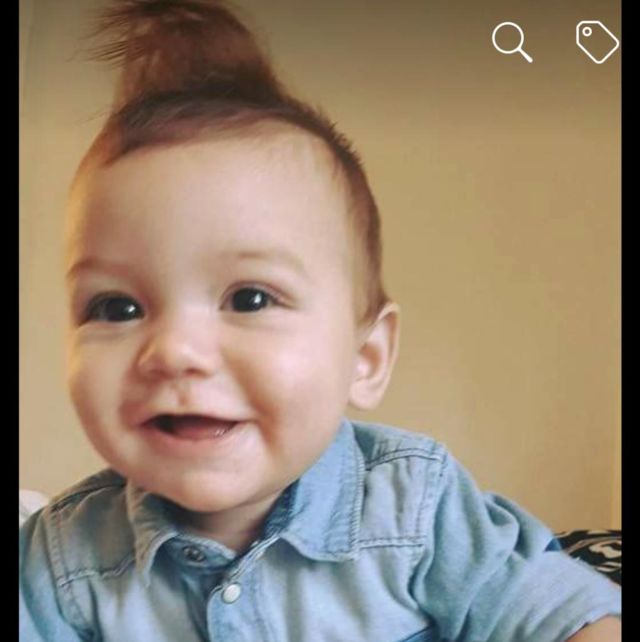
Task: Open the tag icon on the photo
Action: pos(597,42)
